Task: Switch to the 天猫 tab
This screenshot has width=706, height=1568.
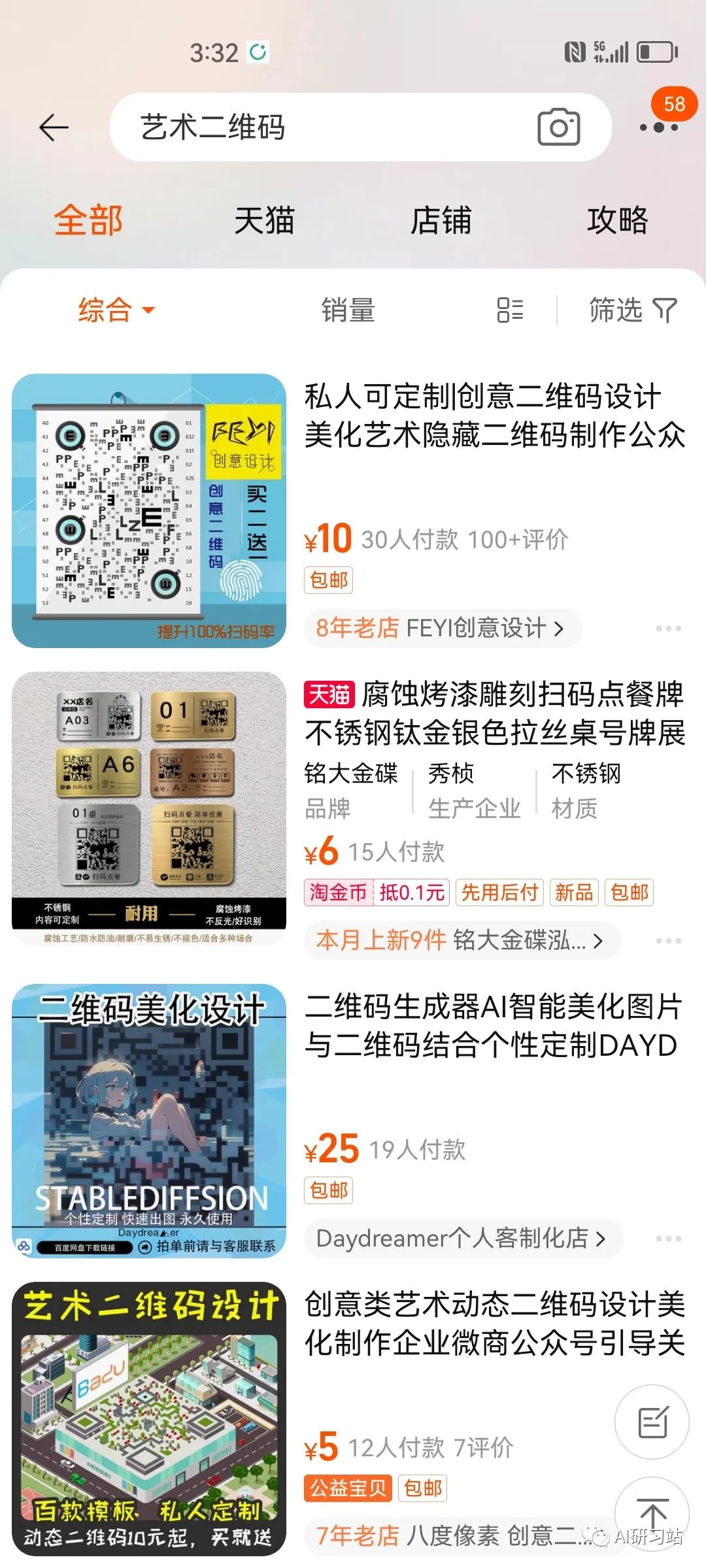Action: point(264,220)
